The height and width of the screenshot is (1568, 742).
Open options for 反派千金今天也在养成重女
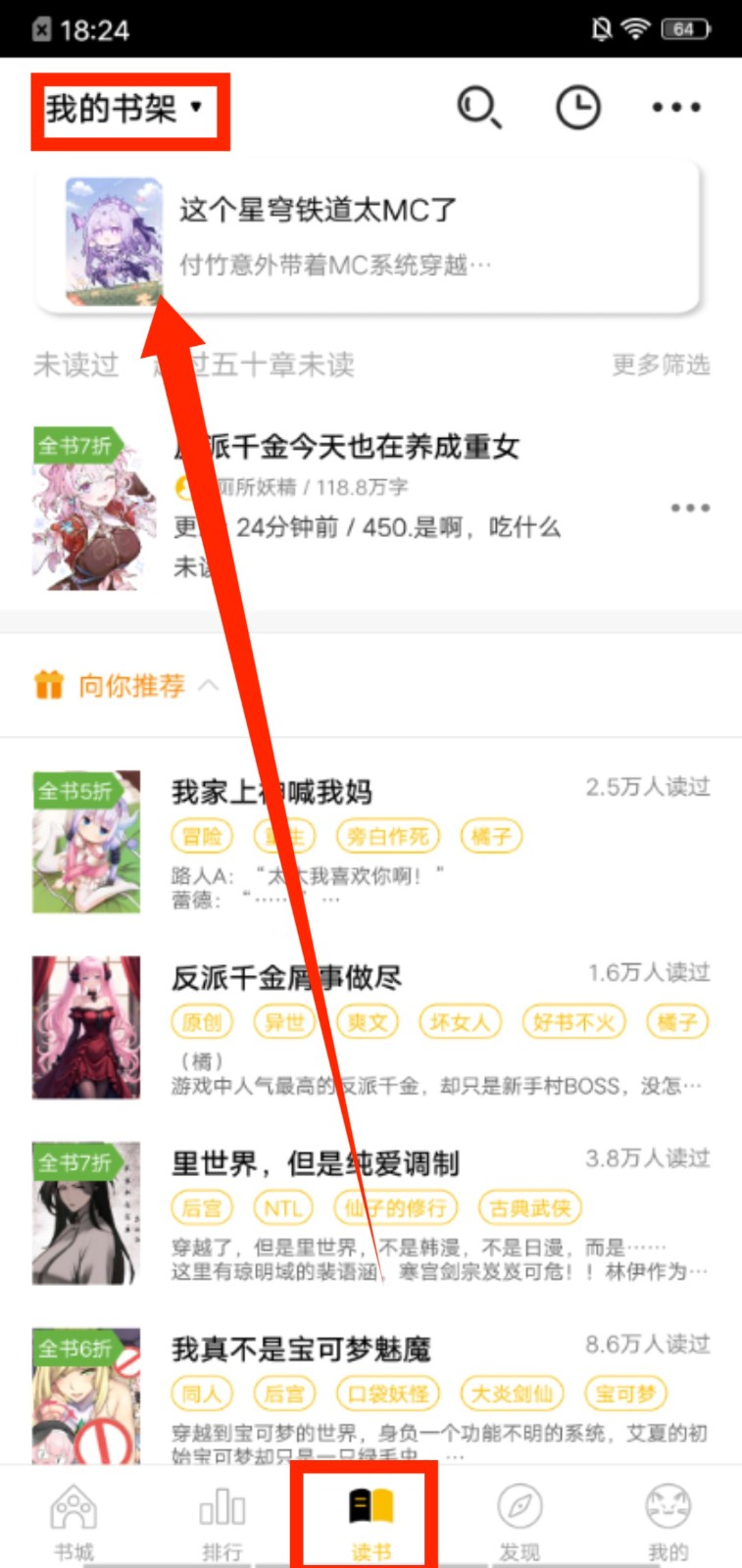coord(690,508)
